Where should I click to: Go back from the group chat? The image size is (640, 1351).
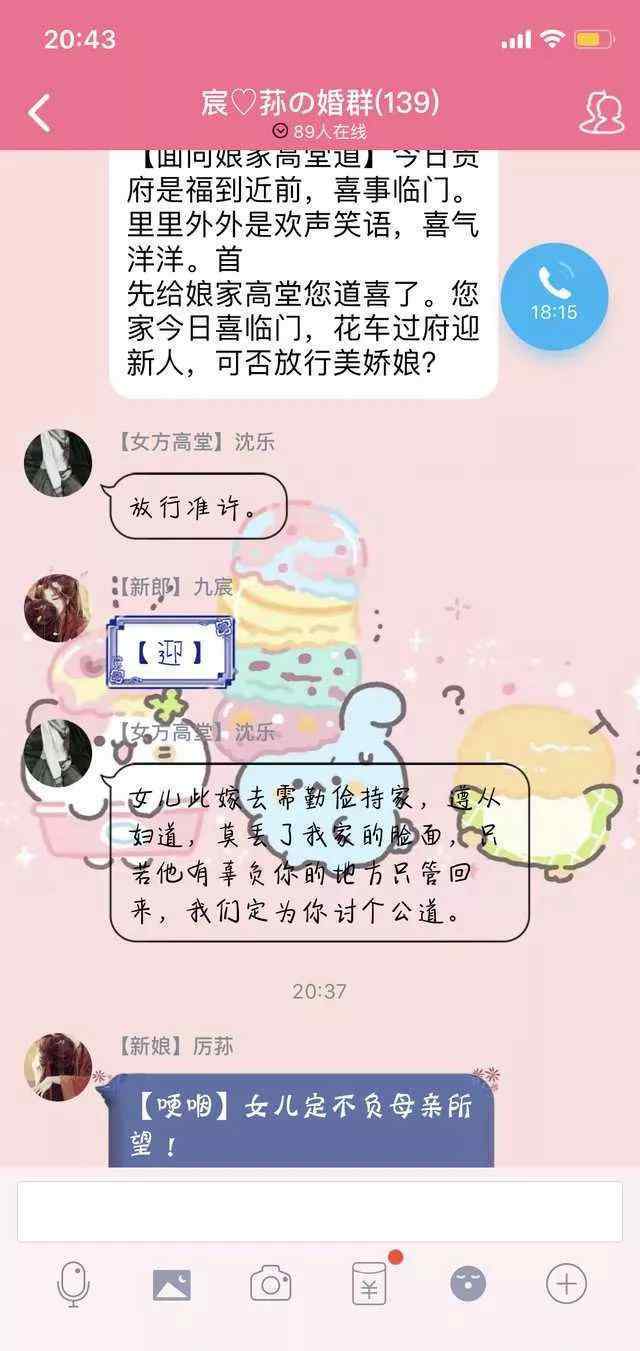coord(39,113)
